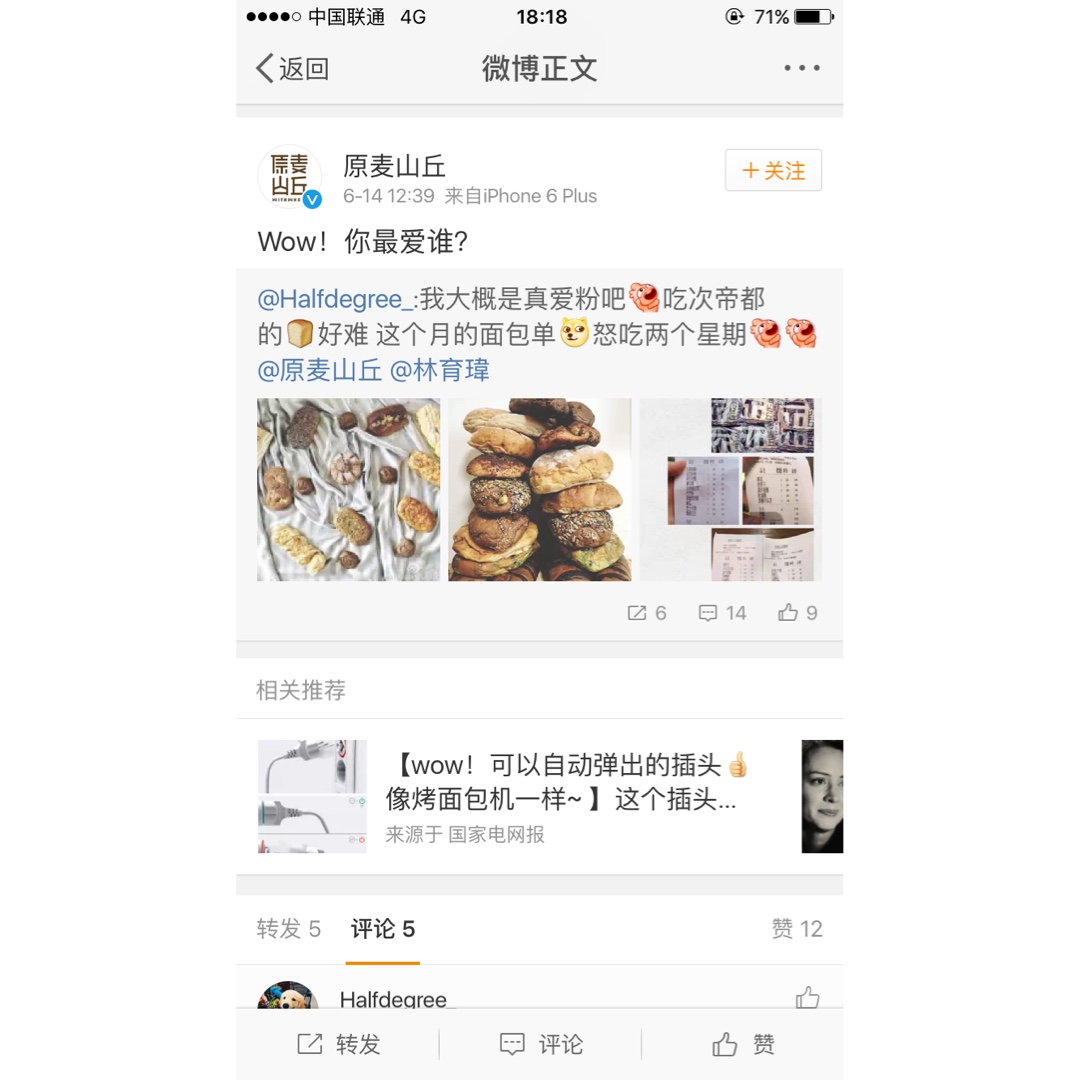Write a comment via bottom 评论 button
The height and width of the screenshot is (1080, 1080).
click(540, 1045)
